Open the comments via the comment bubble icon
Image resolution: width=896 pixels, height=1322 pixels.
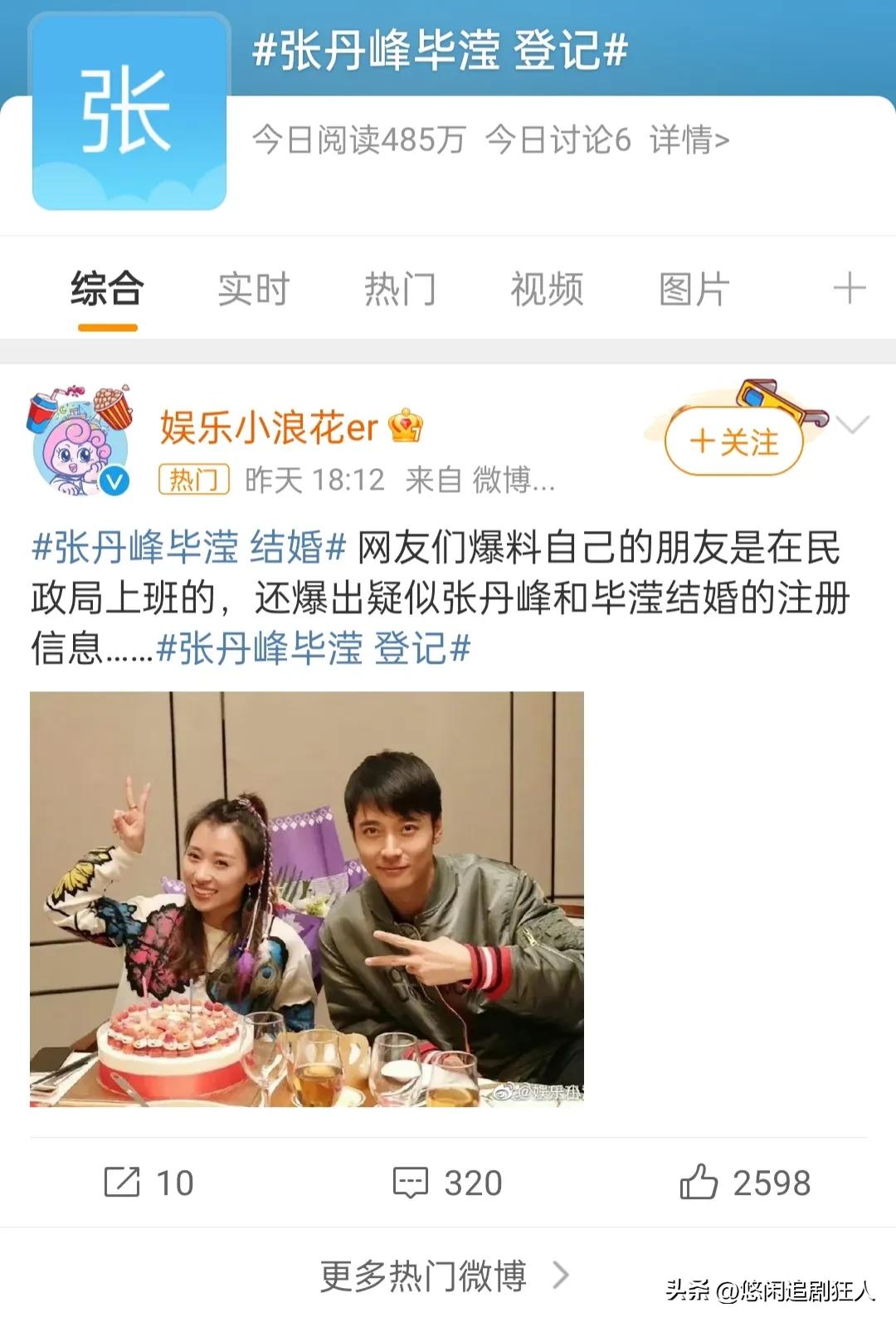[412, 1182]
